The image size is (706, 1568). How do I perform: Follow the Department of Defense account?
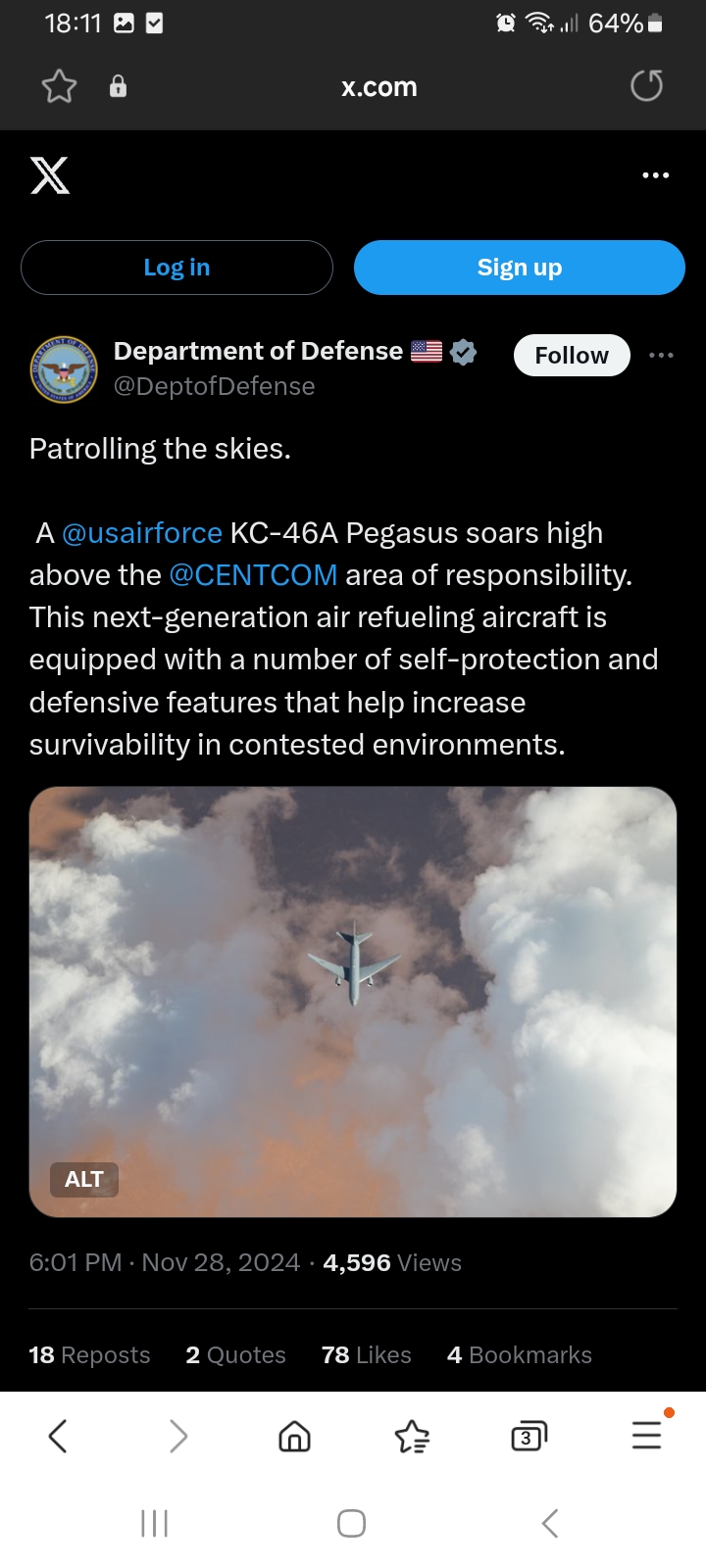pyautogui.click(x=572, y=355)
